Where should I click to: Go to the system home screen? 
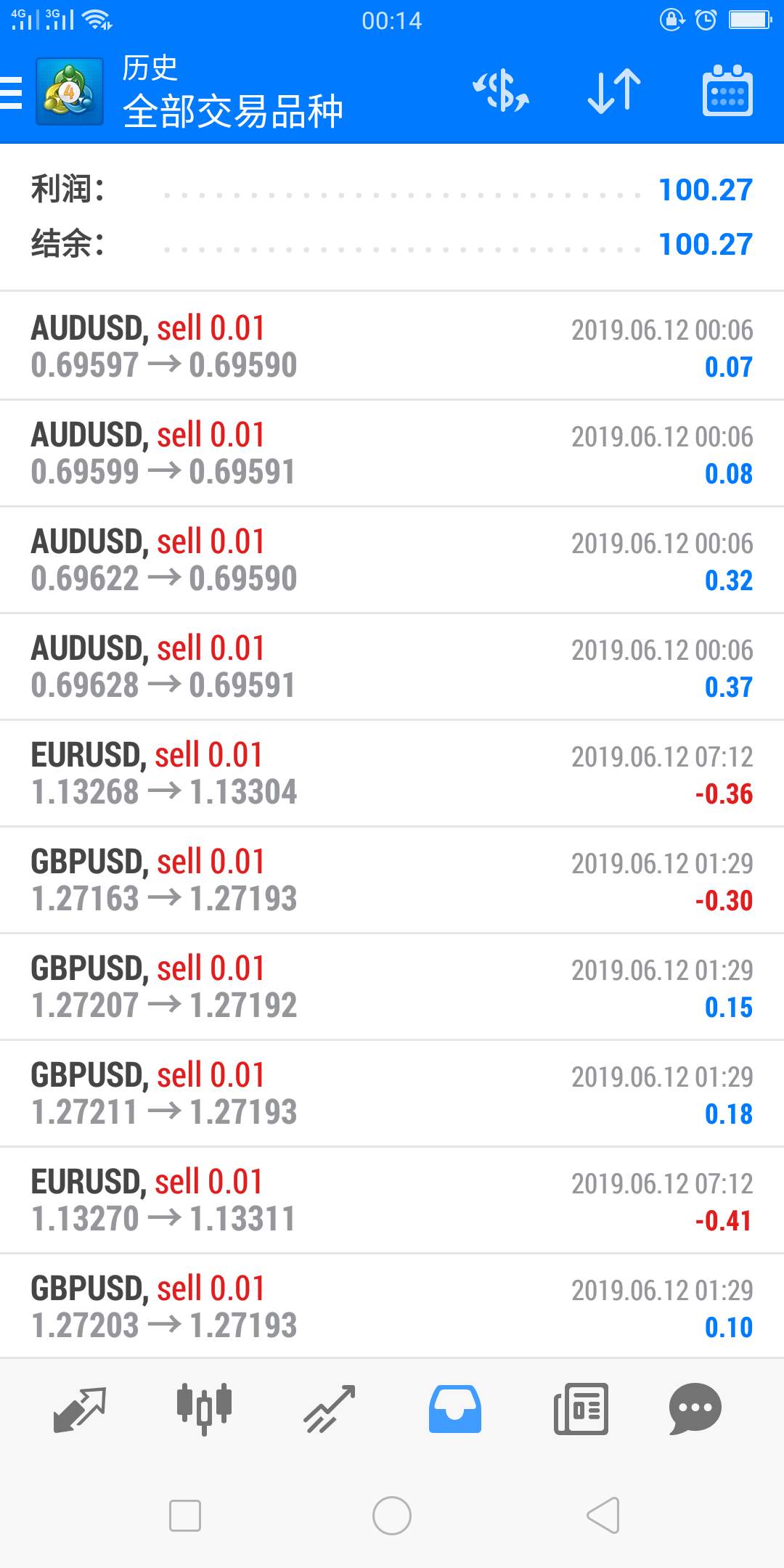(392, 1516)
